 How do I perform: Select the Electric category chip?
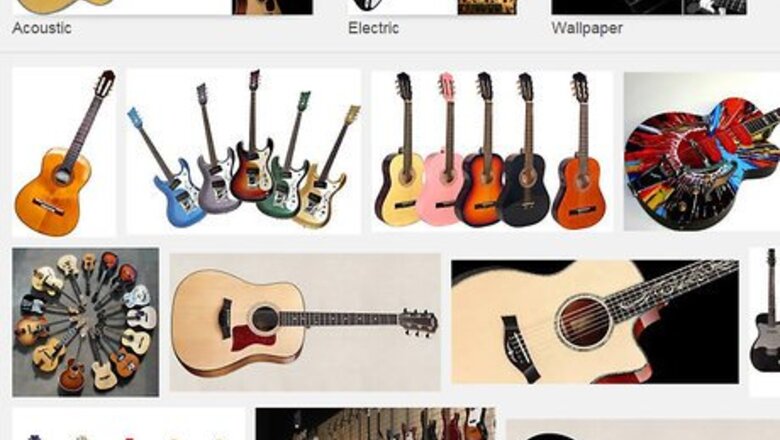click(x=373, y=28)
